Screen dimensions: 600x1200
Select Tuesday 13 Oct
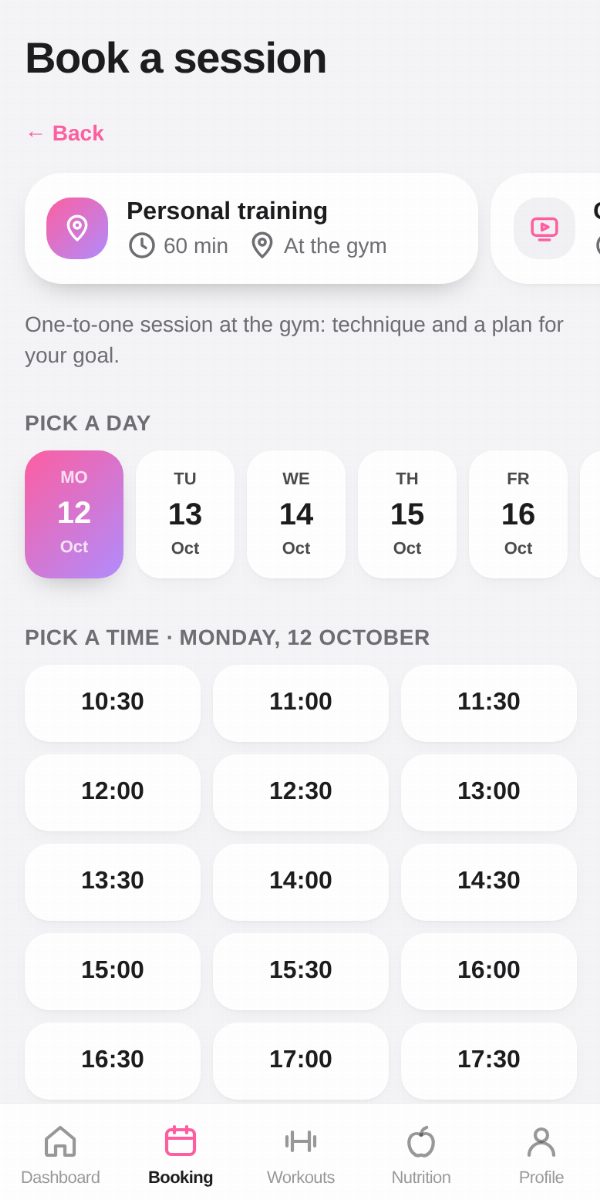[x=185, y=514]
